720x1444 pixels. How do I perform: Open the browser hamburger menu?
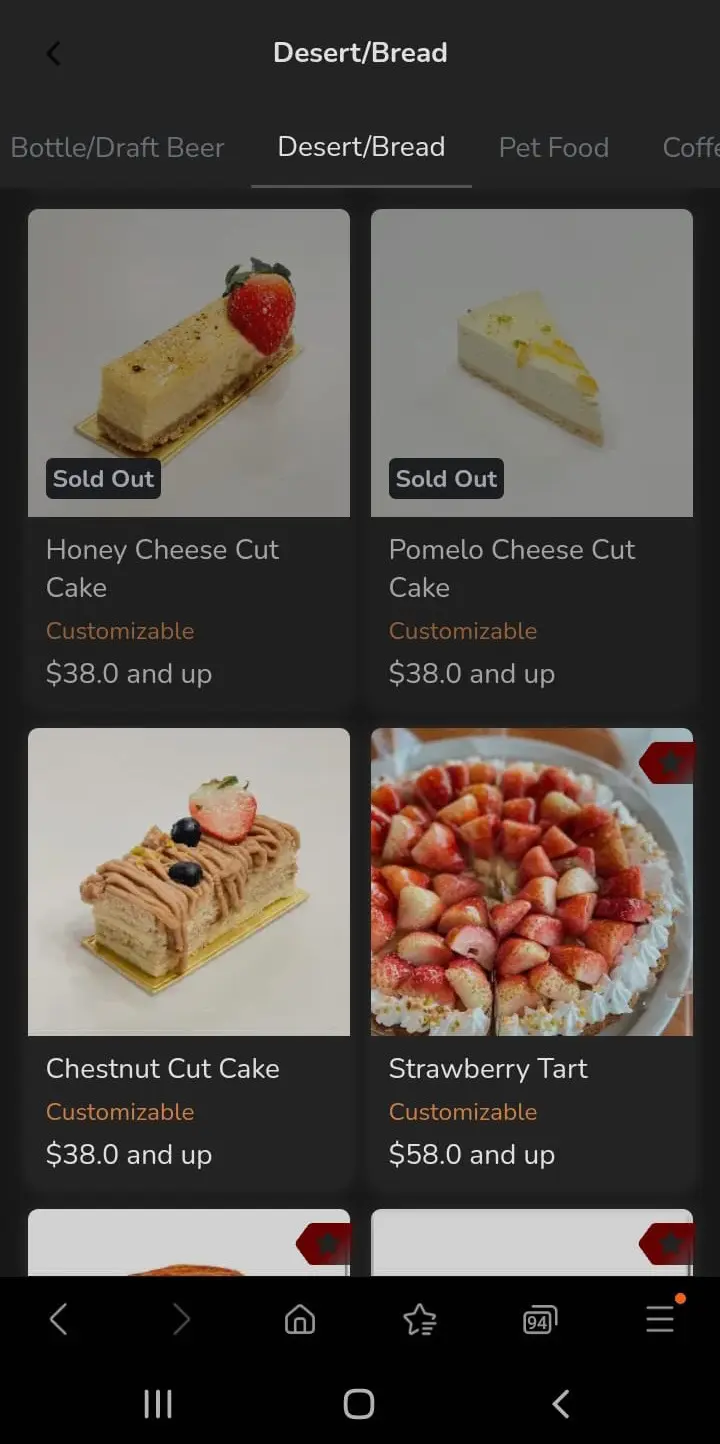pyautogui.click(x=660, y=1320)
